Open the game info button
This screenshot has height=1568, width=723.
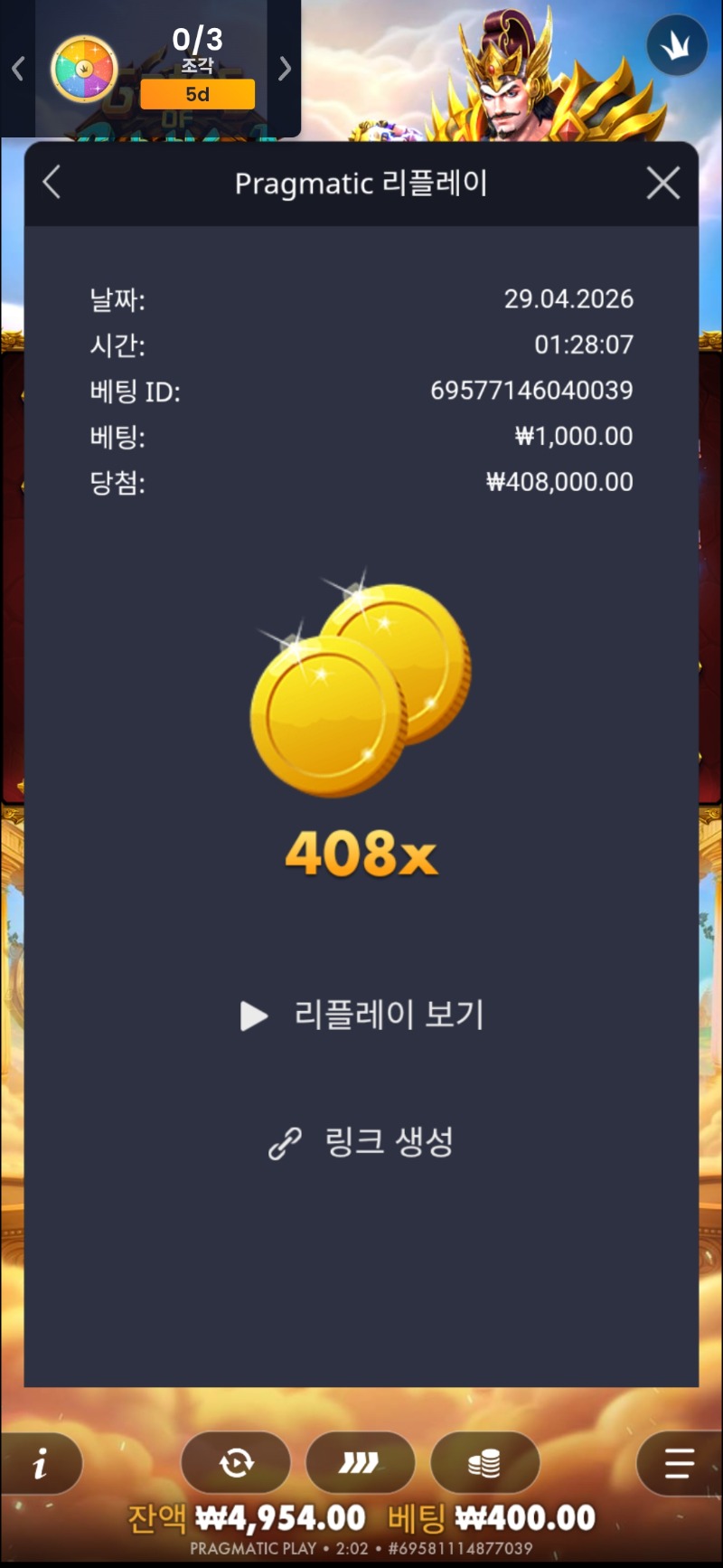41,1463
